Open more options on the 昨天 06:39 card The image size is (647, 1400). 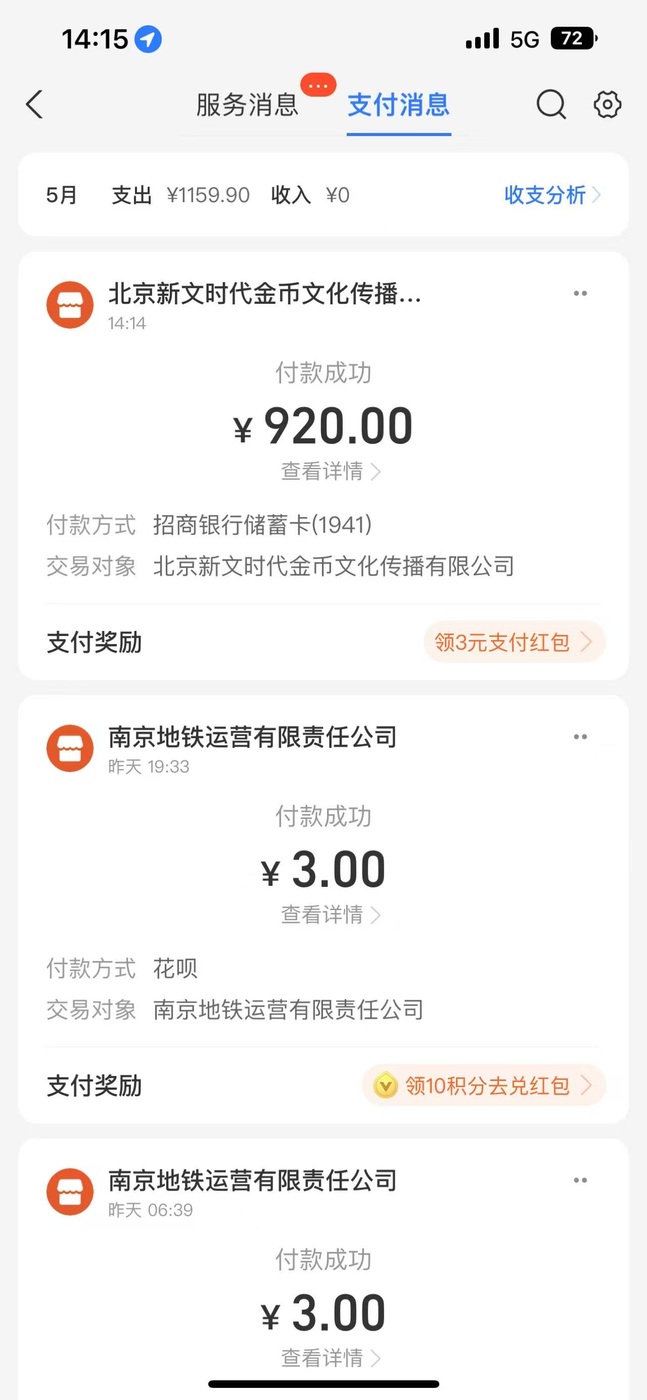[x=580, y=1180]
